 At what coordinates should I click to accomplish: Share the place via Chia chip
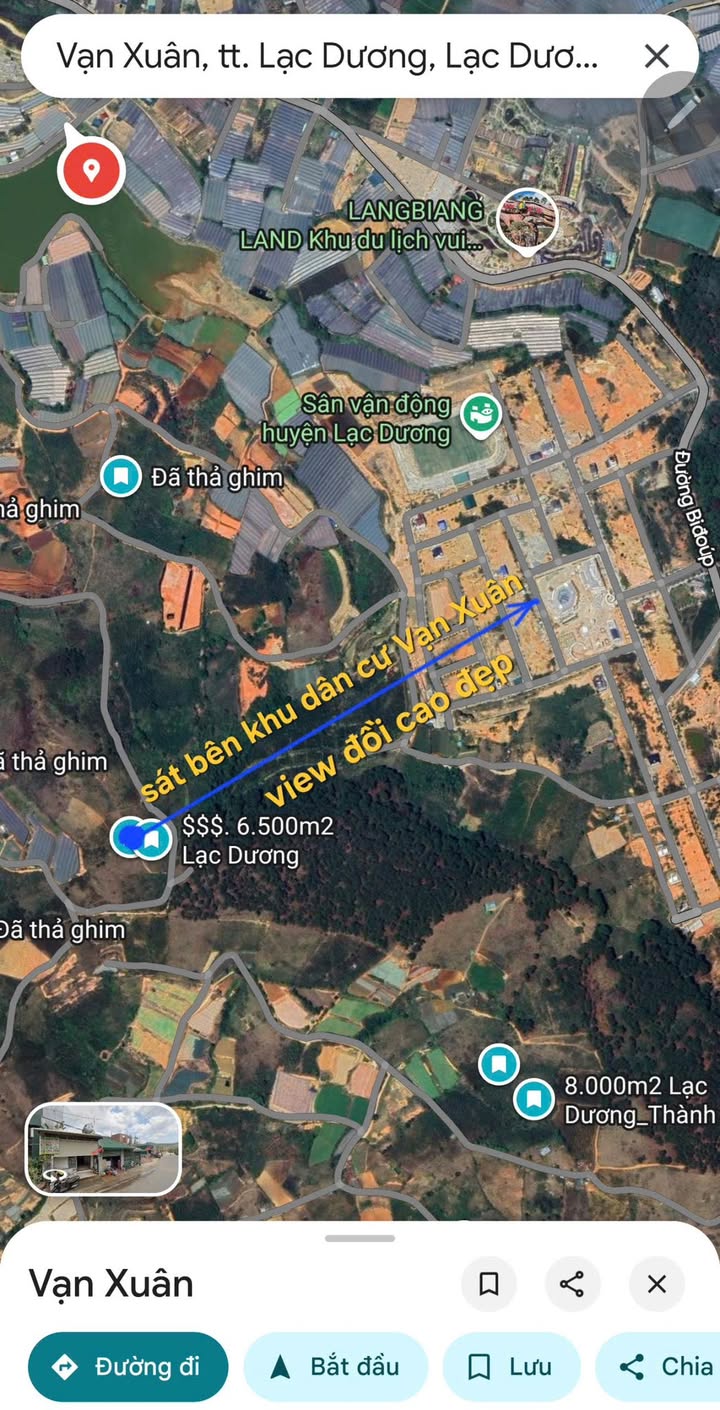point(658,1367)
